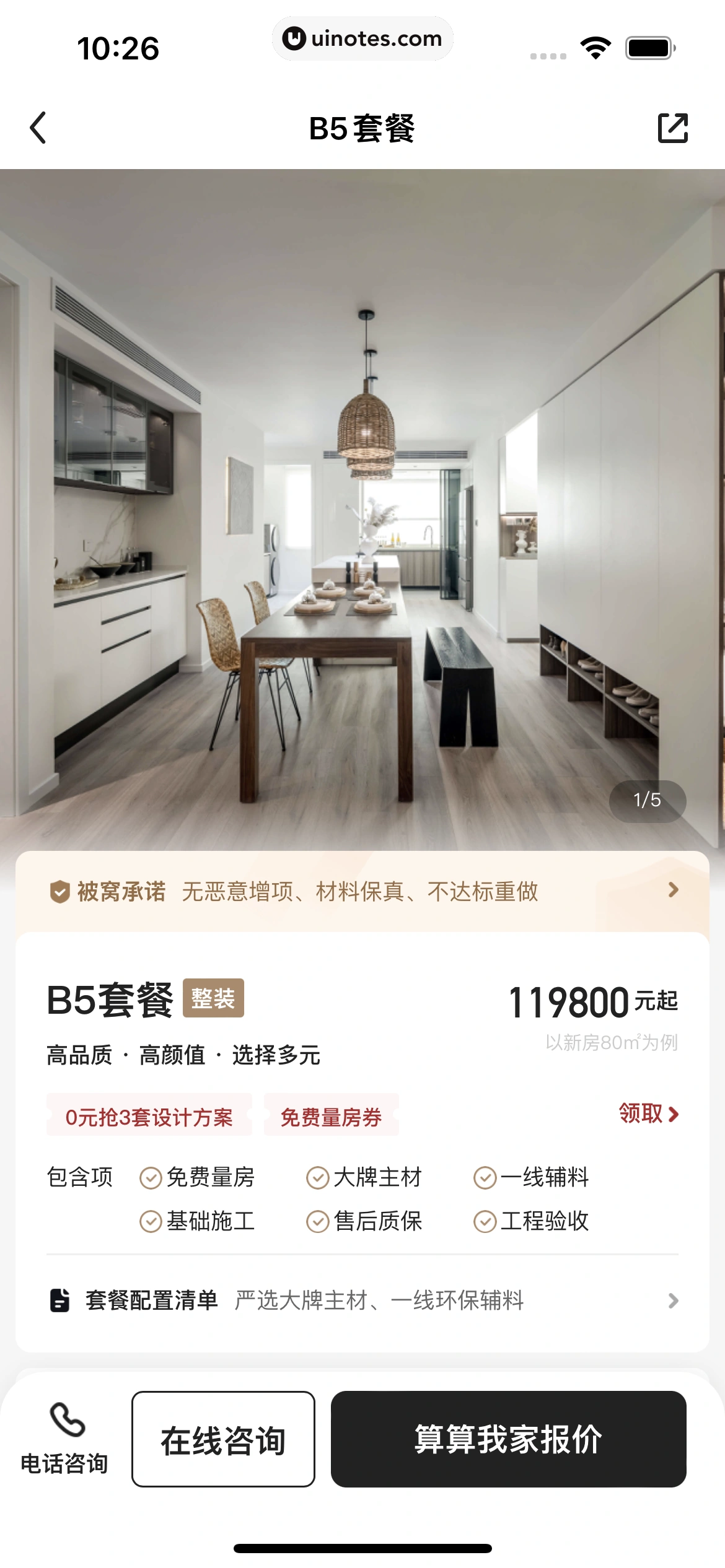Tap the 1/5 photo page indicator
725x1568 pixels.
tap(646, 801)
